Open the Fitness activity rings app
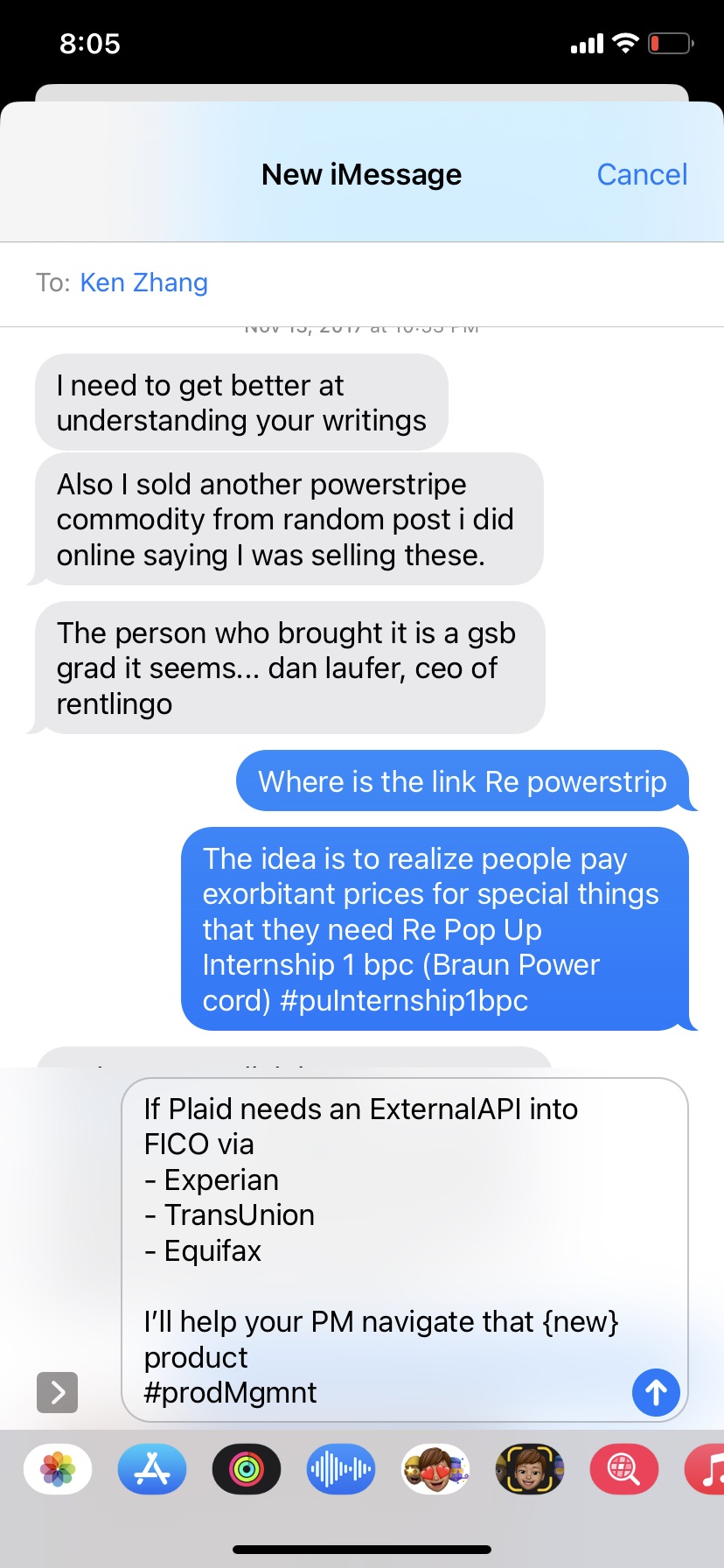 247,1469
